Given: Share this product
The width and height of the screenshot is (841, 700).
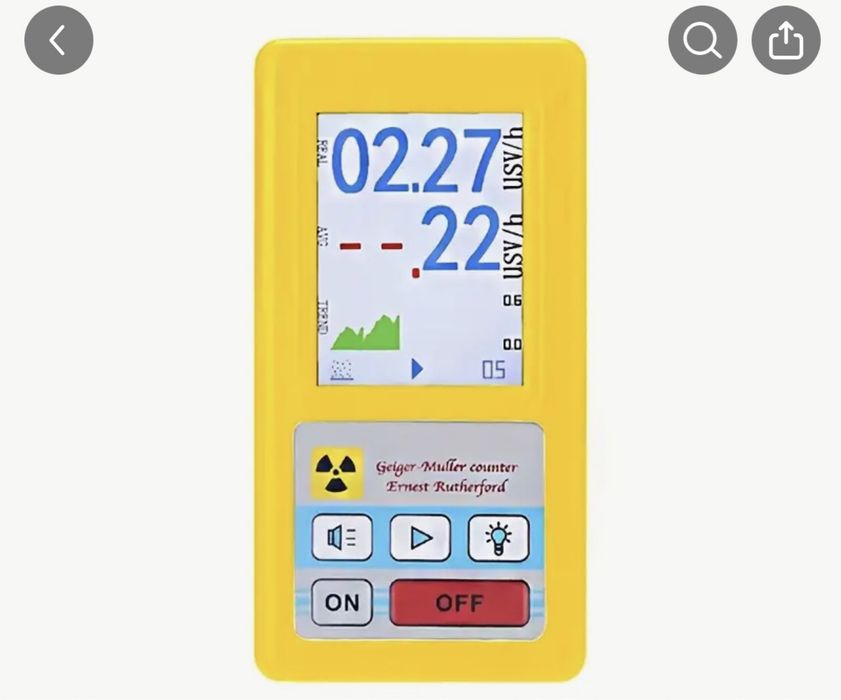Looking at the screenshot, I should pyautogui.click(x=786, y=40).
